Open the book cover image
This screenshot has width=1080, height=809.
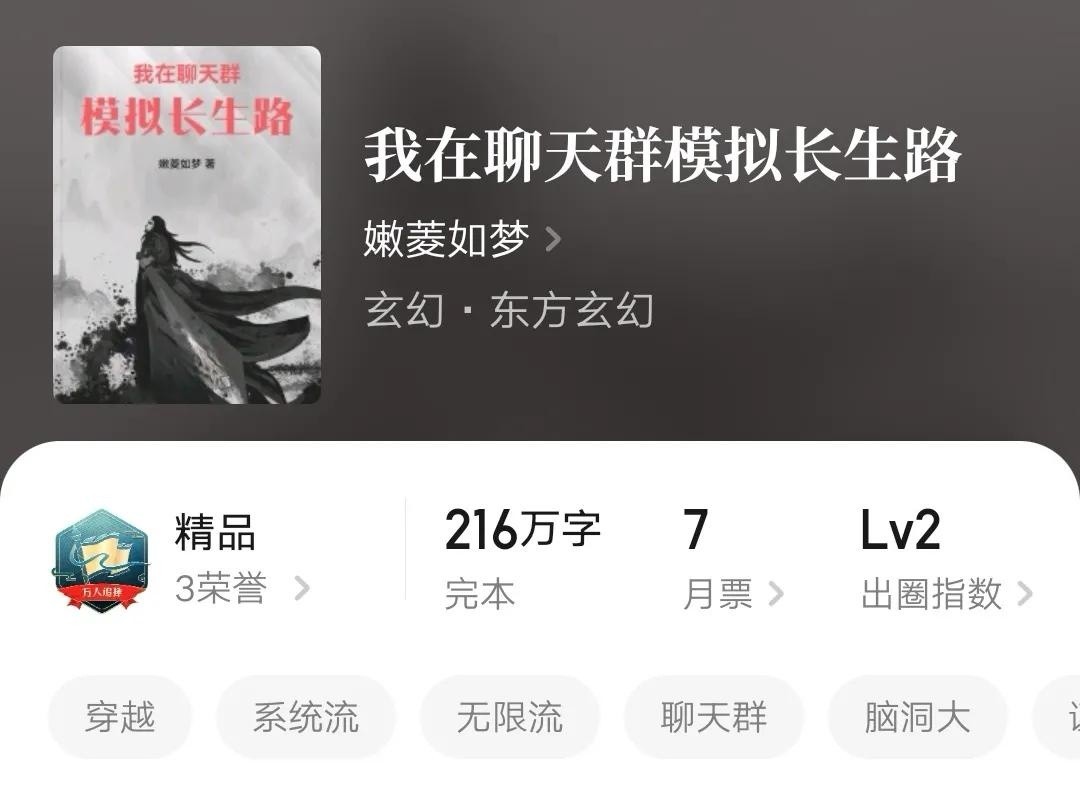click(187, 225)
